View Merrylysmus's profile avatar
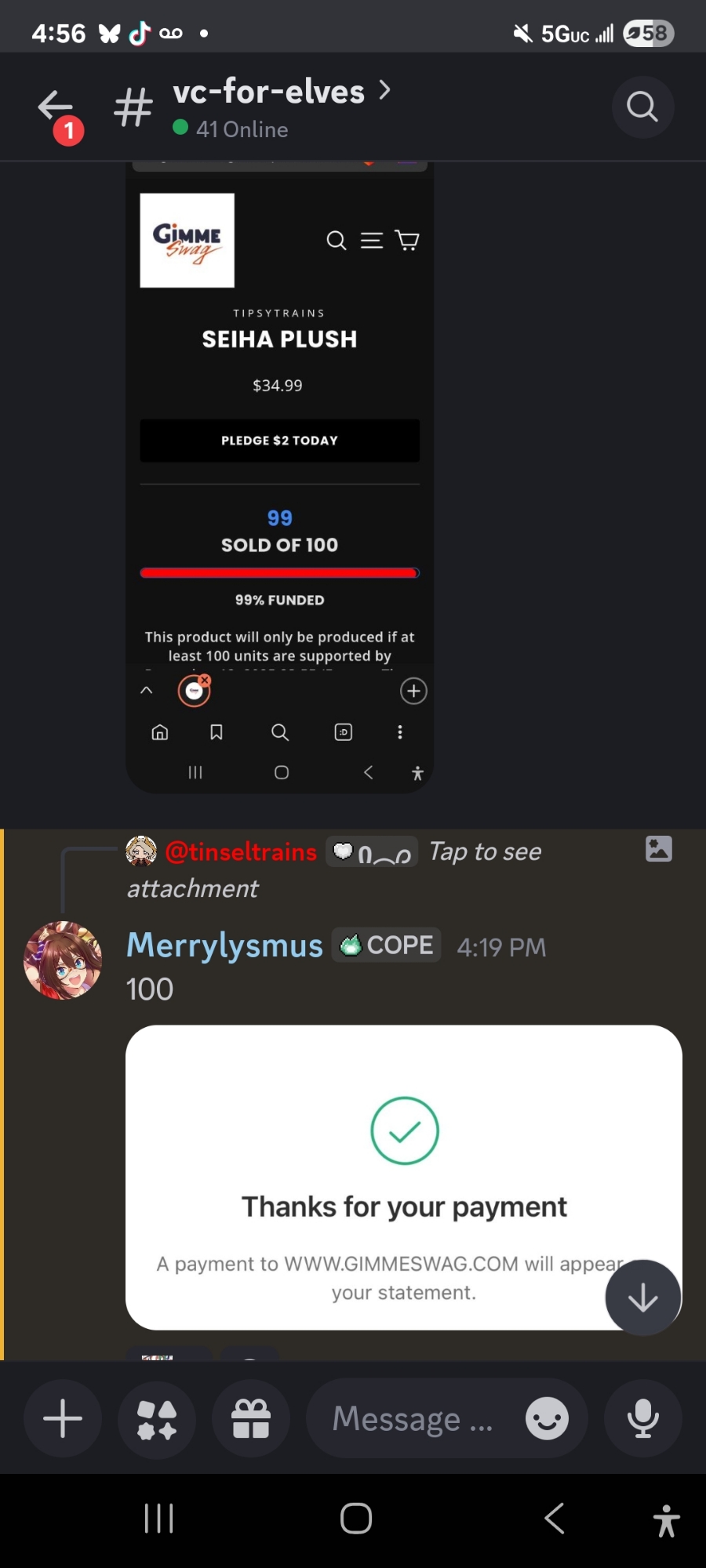 point(63,960)
